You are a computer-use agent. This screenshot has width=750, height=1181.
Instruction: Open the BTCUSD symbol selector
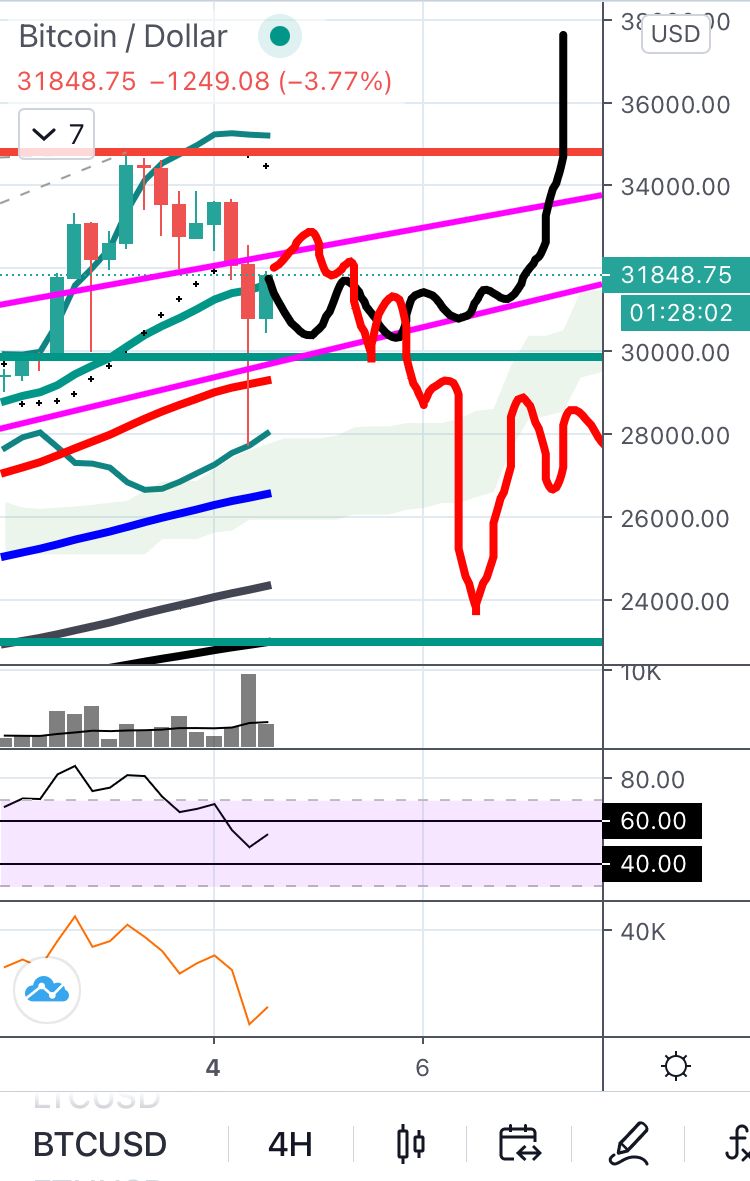[99, 1143]
